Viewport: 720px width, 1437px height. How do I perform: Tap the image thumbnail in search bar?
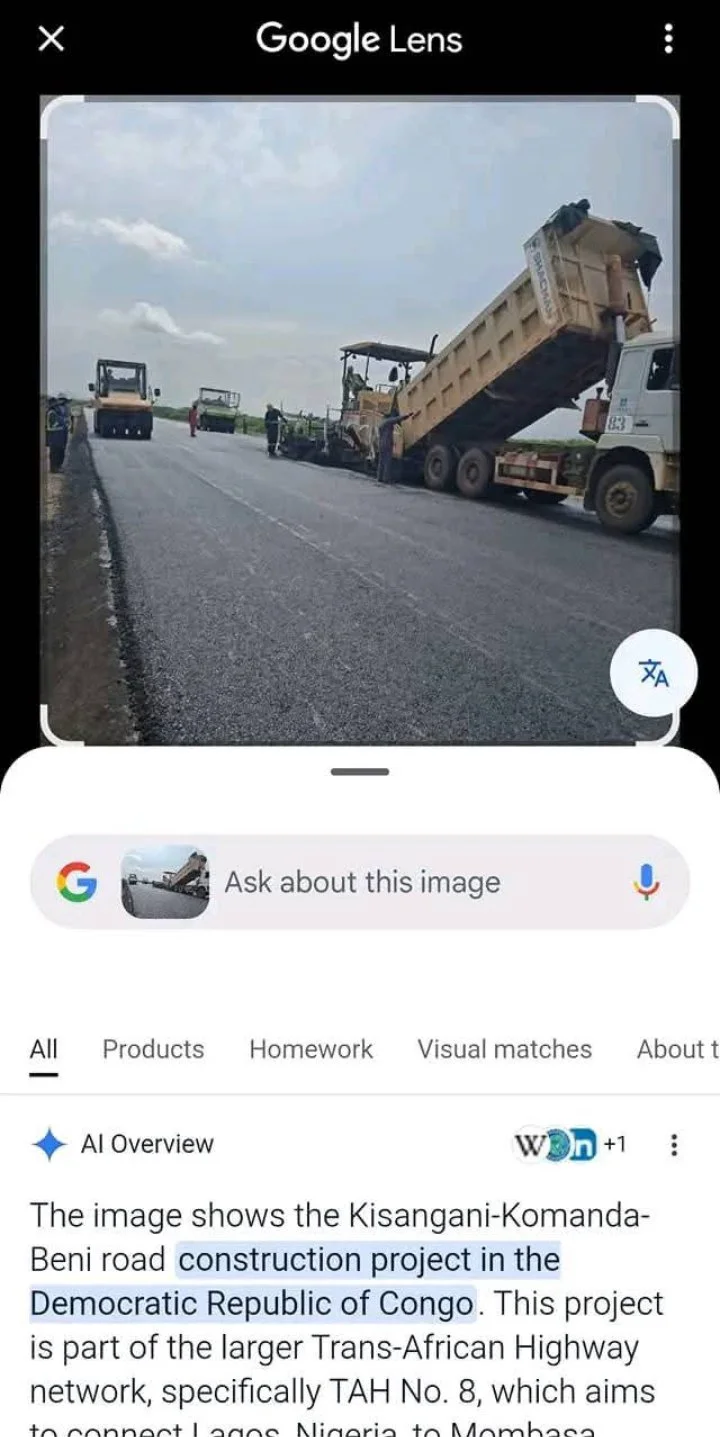(165, 883)
